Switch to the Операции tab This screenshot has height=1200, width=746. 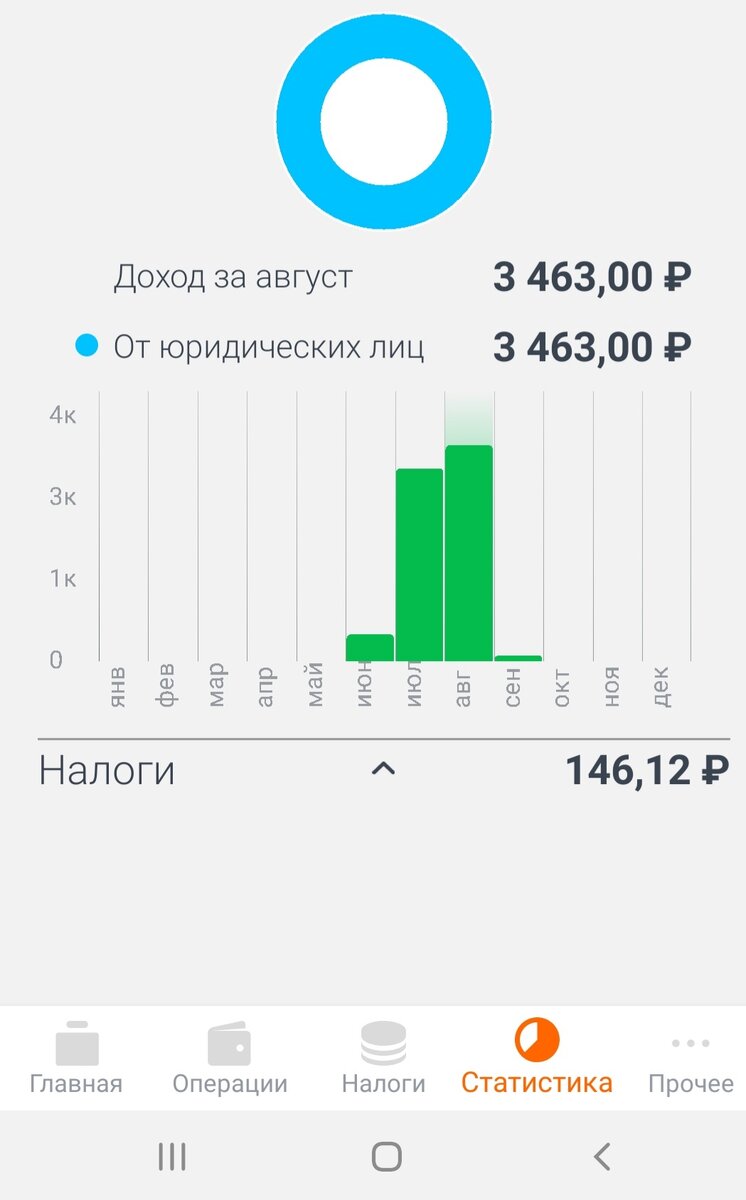click(x=229, y=1058)
